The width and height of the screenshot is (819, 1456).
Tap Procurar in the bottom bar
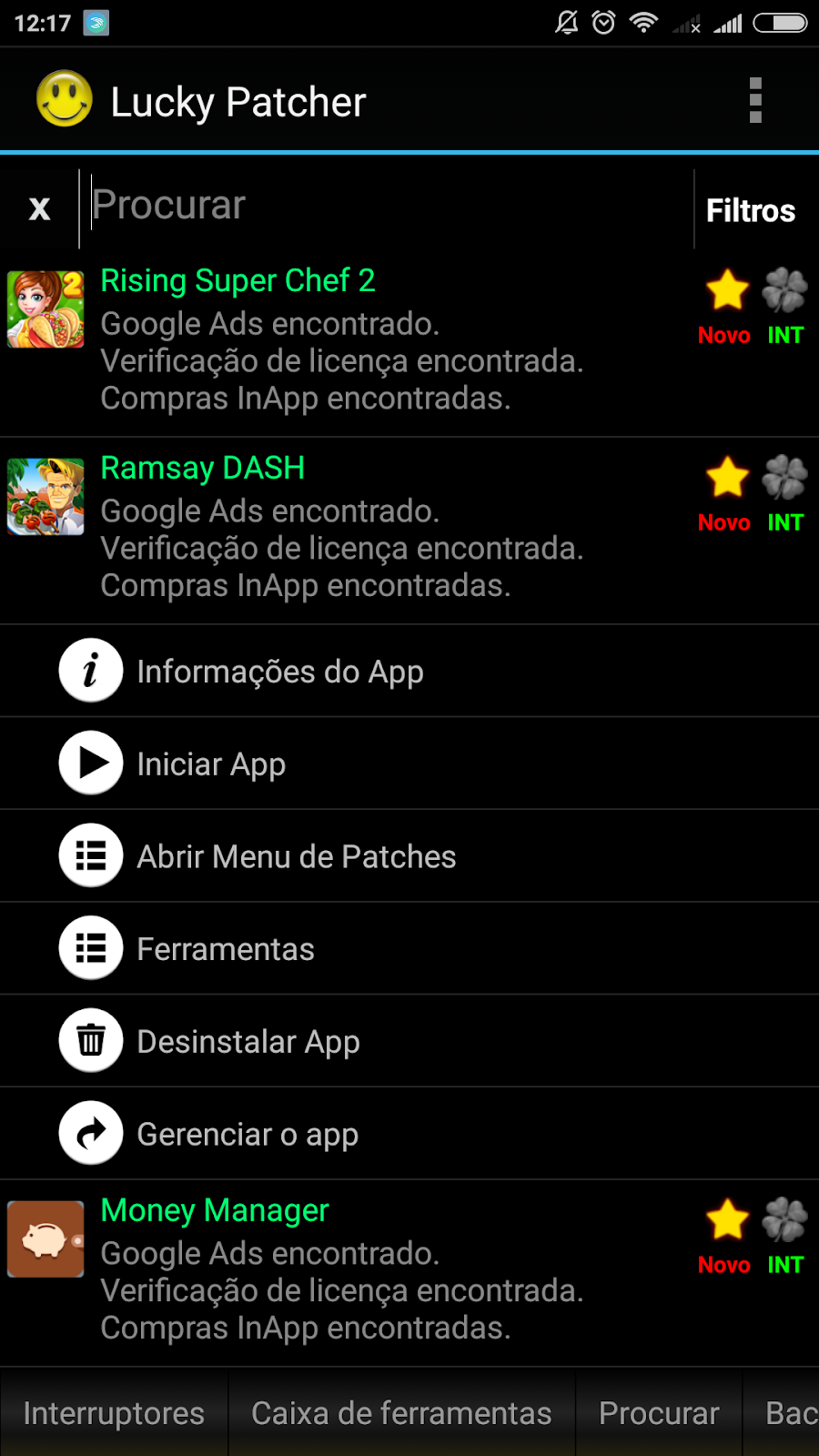point(659,1413)
